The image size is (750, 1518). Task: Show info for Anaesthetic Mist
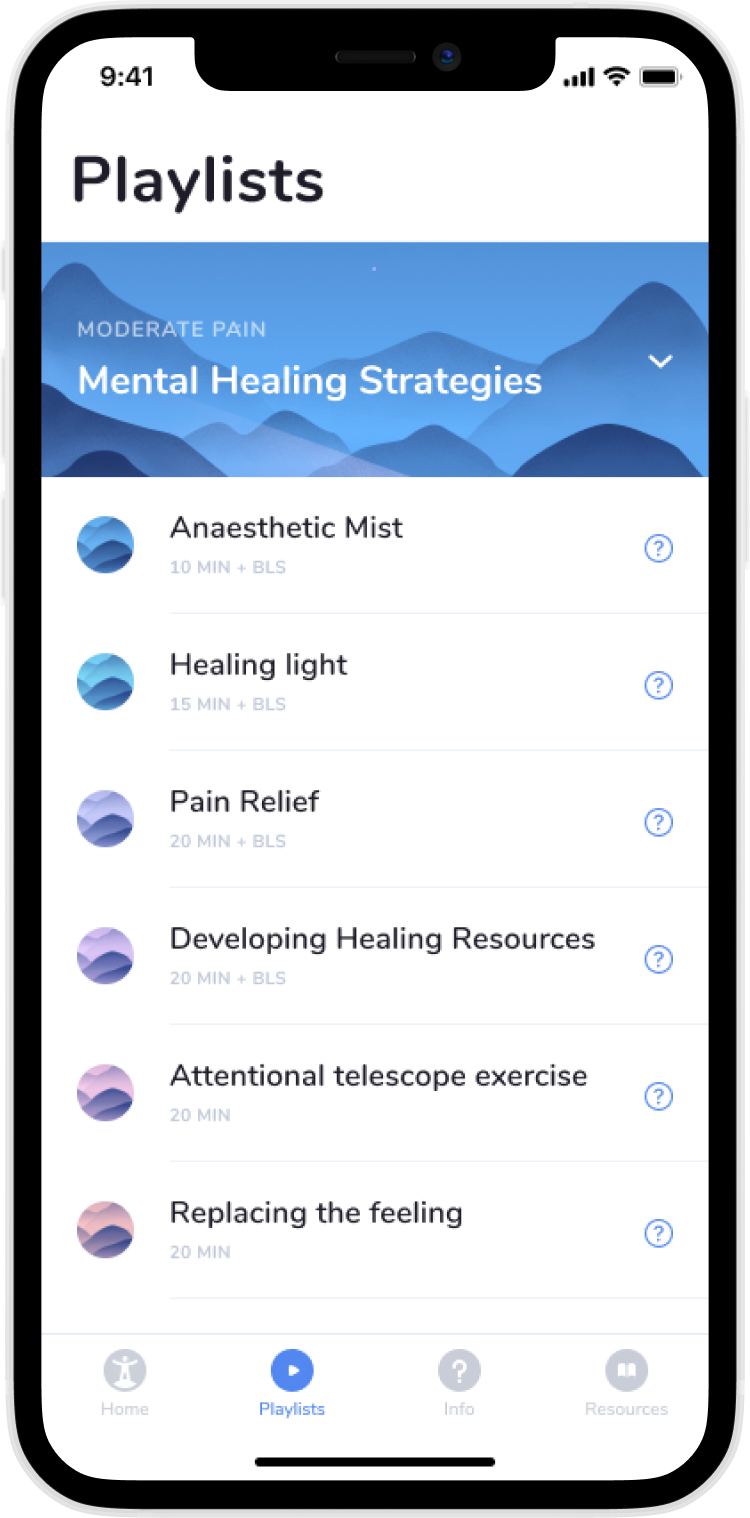(658, 548)
